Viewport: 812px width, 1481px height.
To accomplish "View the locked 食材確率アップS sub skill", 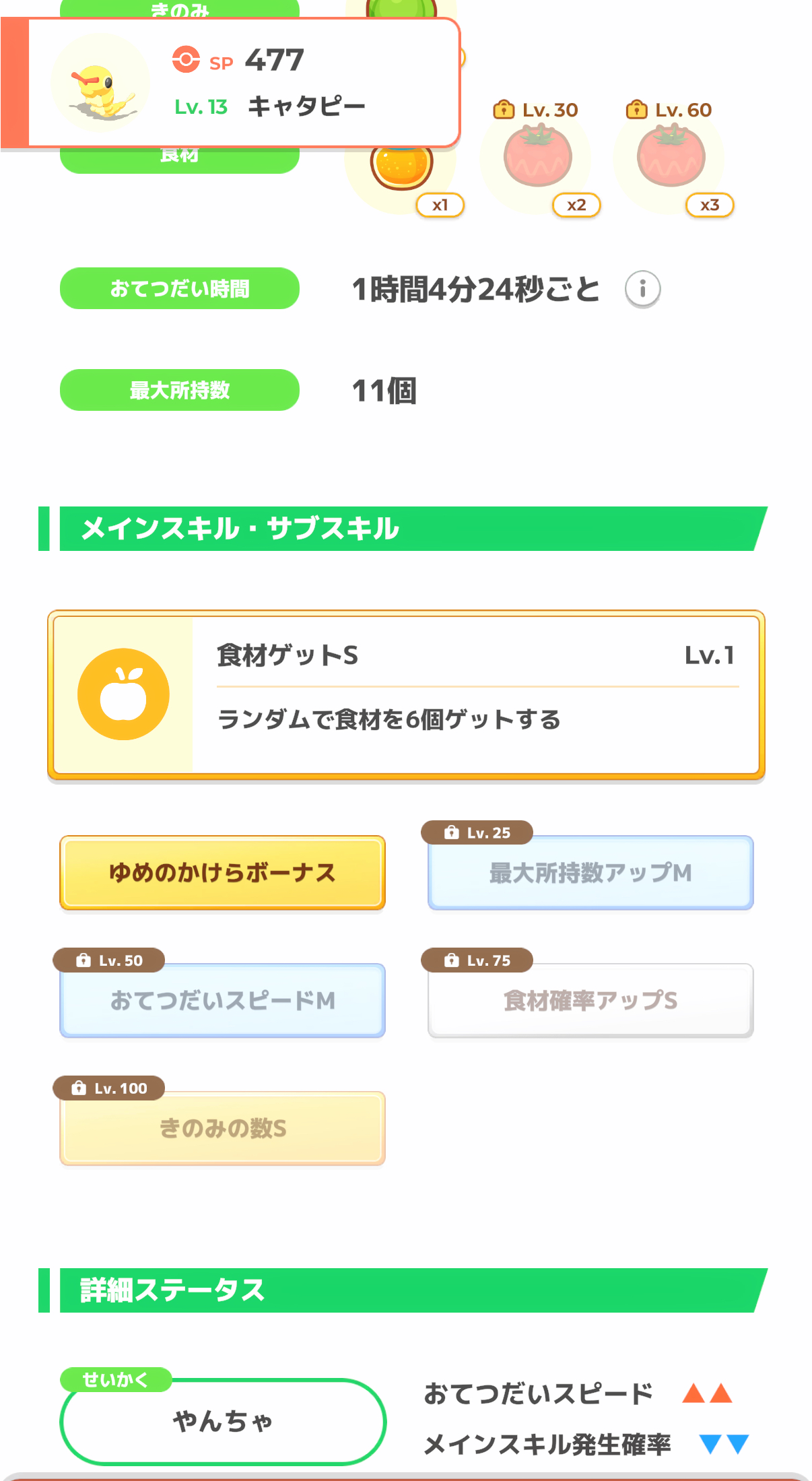I will (x=590, y=1001).
